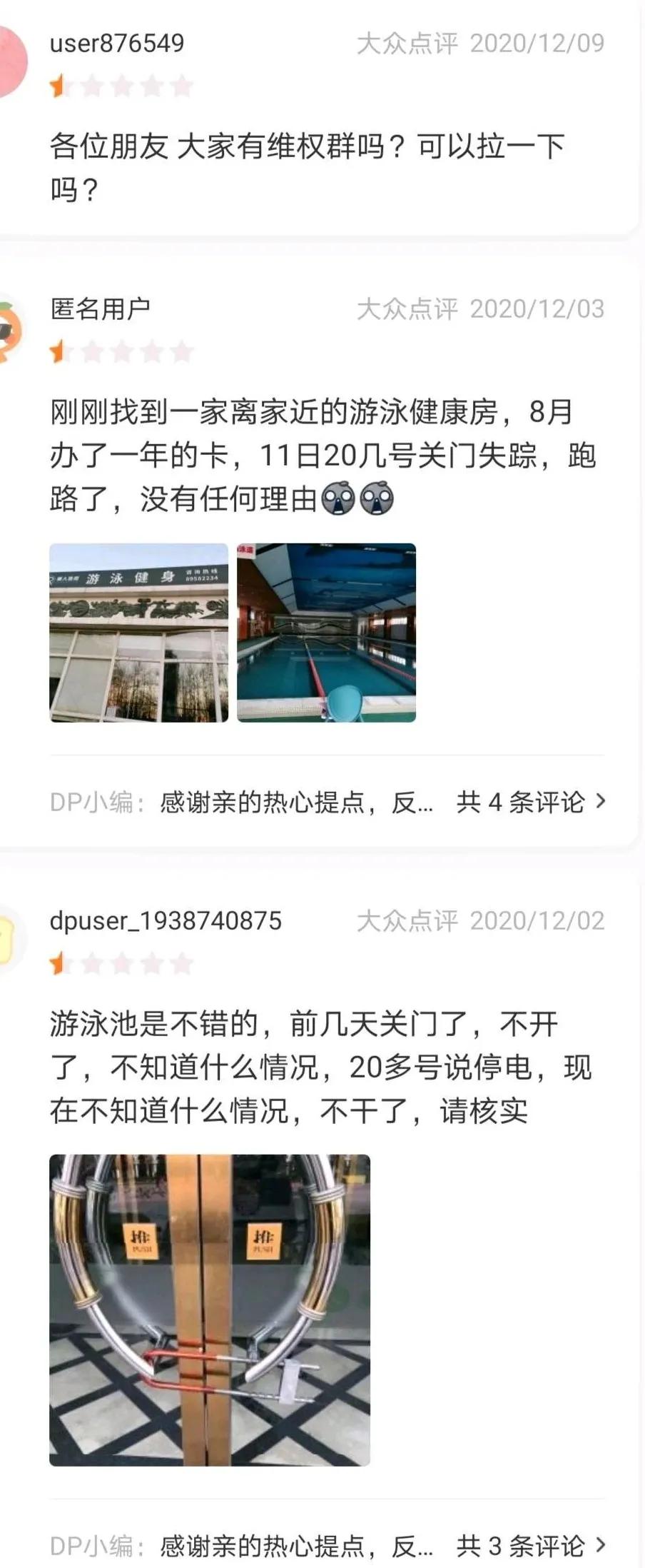Click the half star in user876549's rating
Viewport: 645px width, 1568px height.
coord(59,86)
